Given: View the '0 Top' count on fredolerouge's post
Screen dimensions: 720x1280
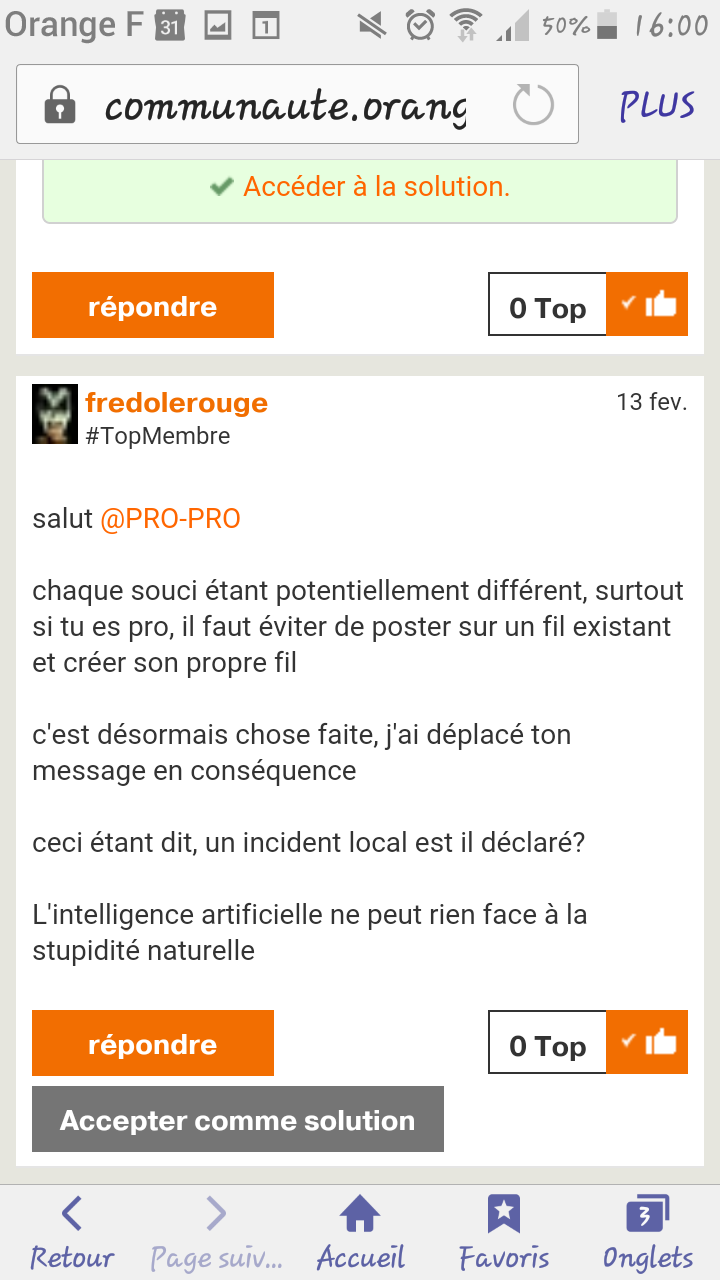Looking at the screenshot, I should tap(547, 1046).
